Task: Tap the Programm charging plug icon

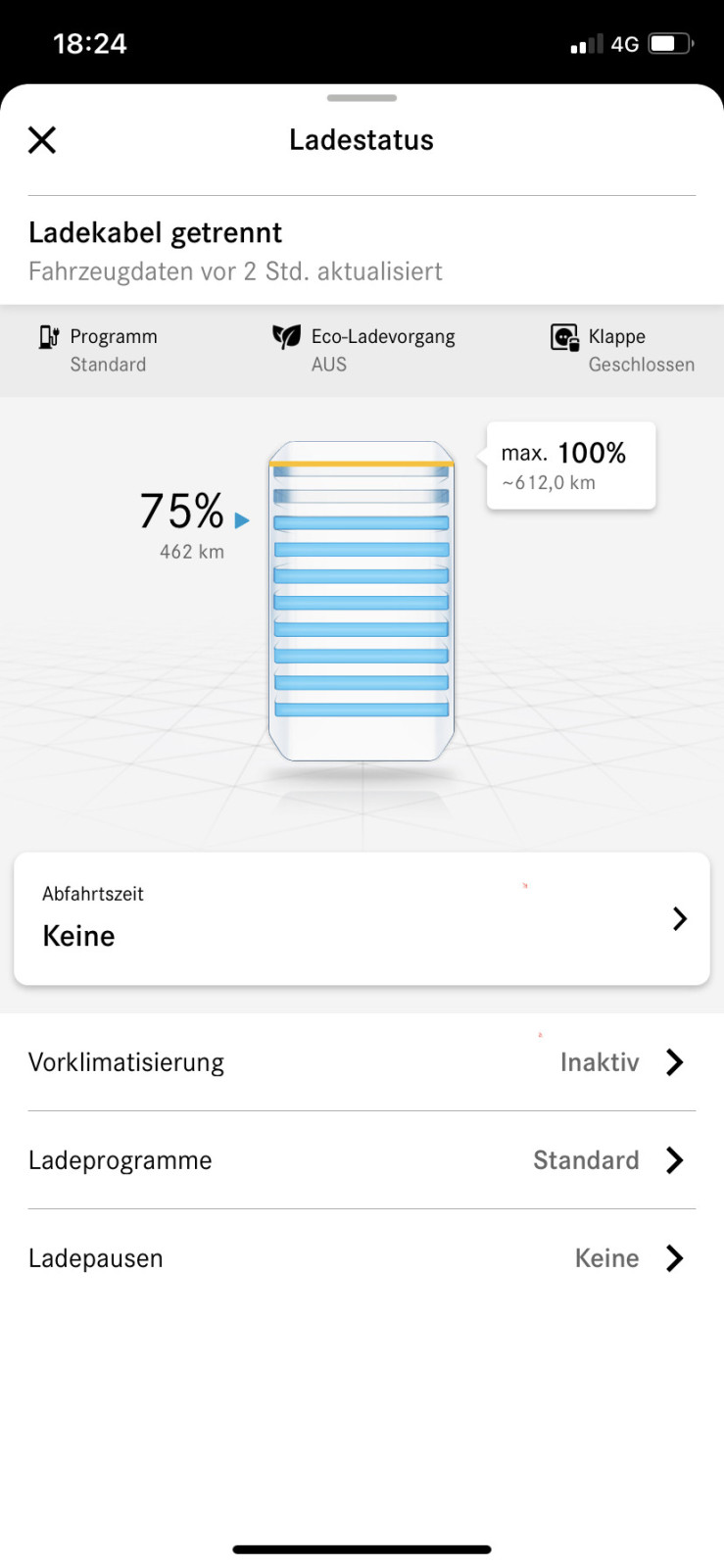Action: tap(48, 336)
